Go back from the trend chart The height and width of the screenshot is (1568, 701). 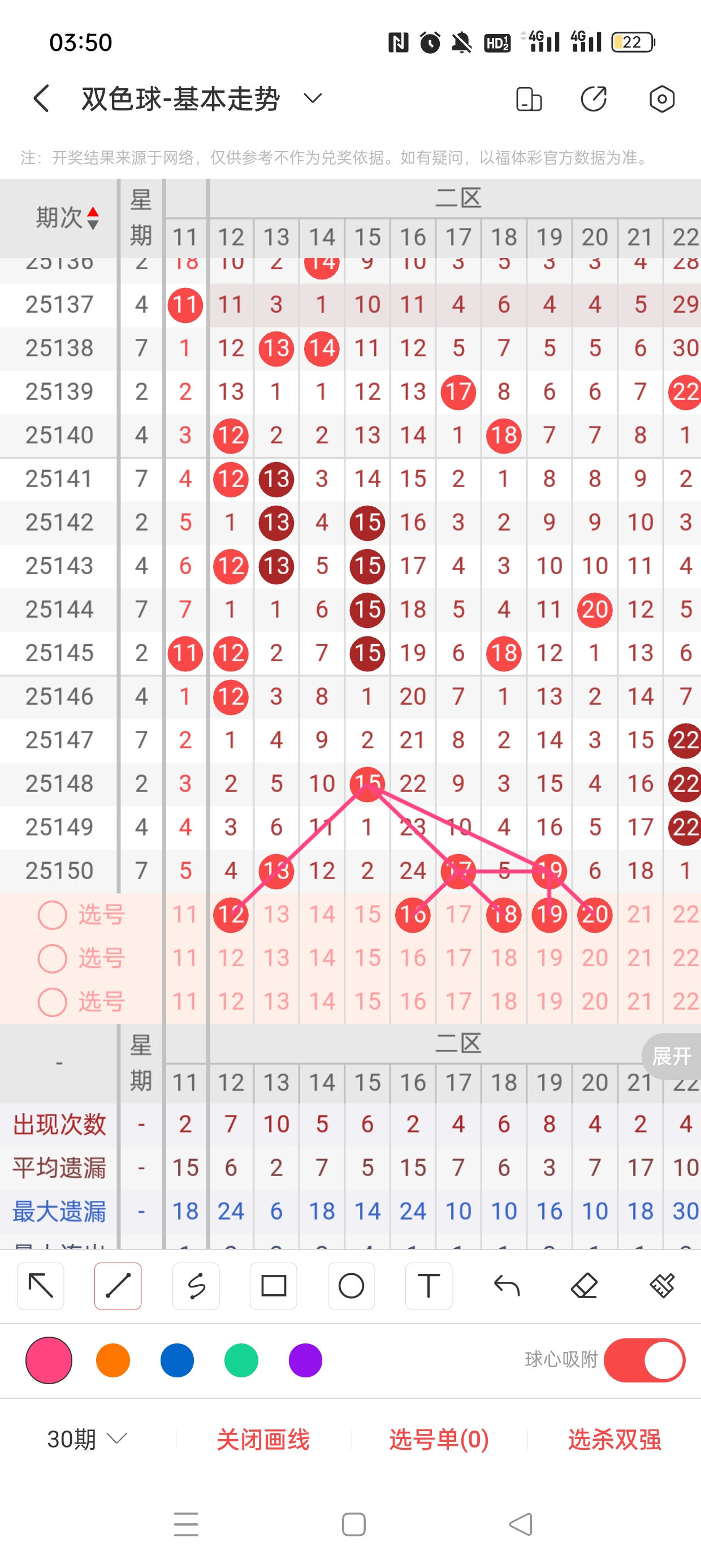tap(41, 98)
